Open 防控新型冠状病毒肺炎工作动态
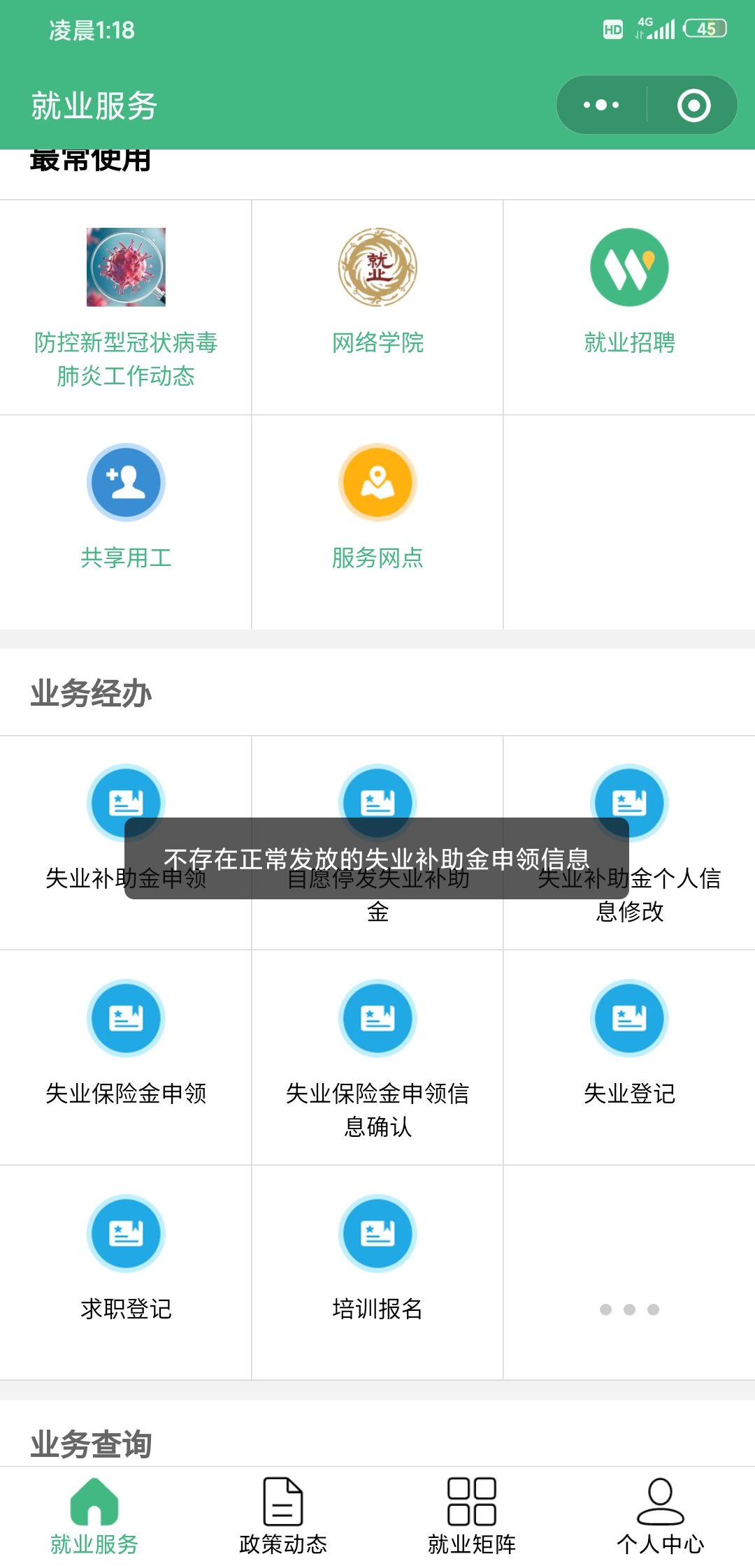755x1568 pixels. [126, 307]
